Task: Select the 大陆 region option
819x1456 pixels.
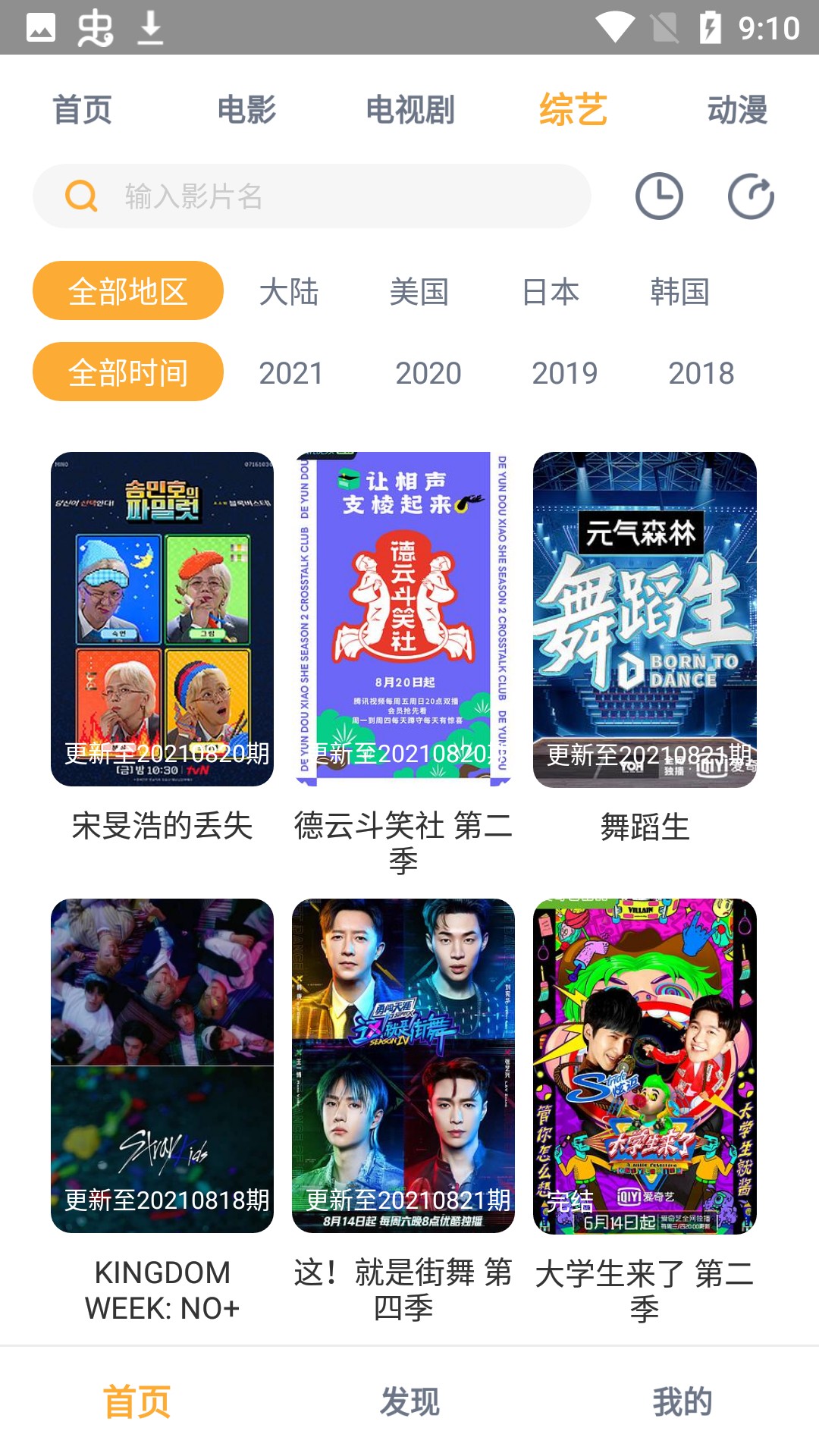Action: (289, 292)
